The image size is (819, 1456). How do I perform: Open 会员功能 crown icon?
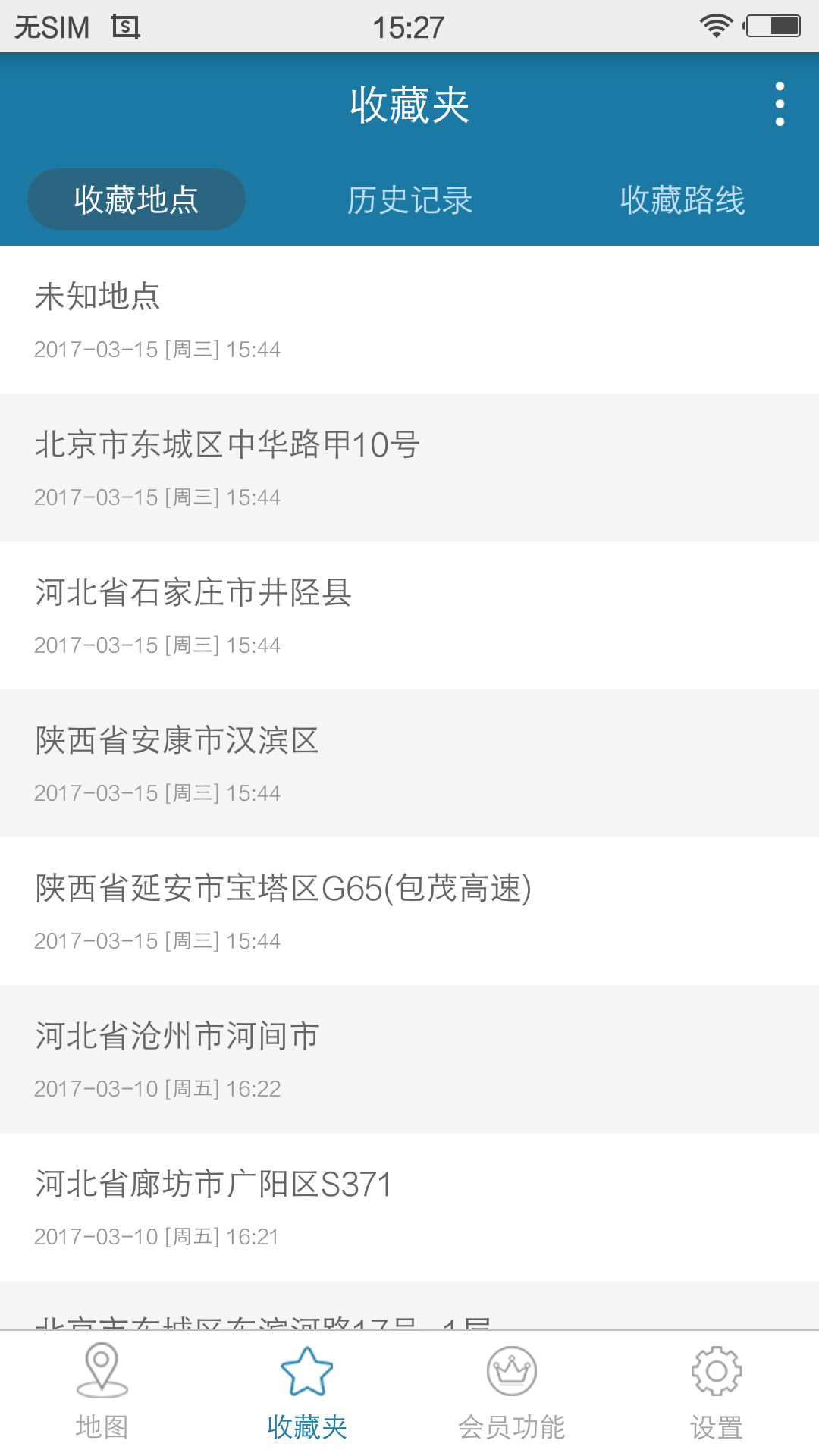point(511,1395)
